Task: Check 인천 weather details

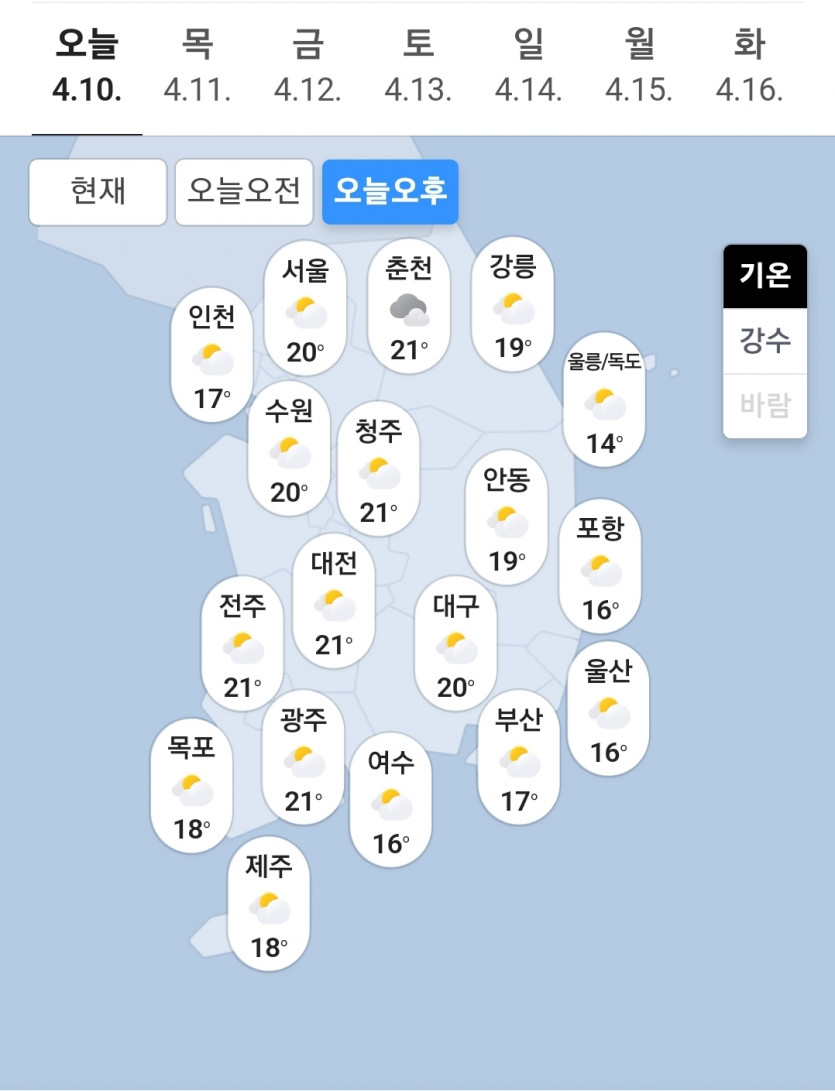Action: 211,355
